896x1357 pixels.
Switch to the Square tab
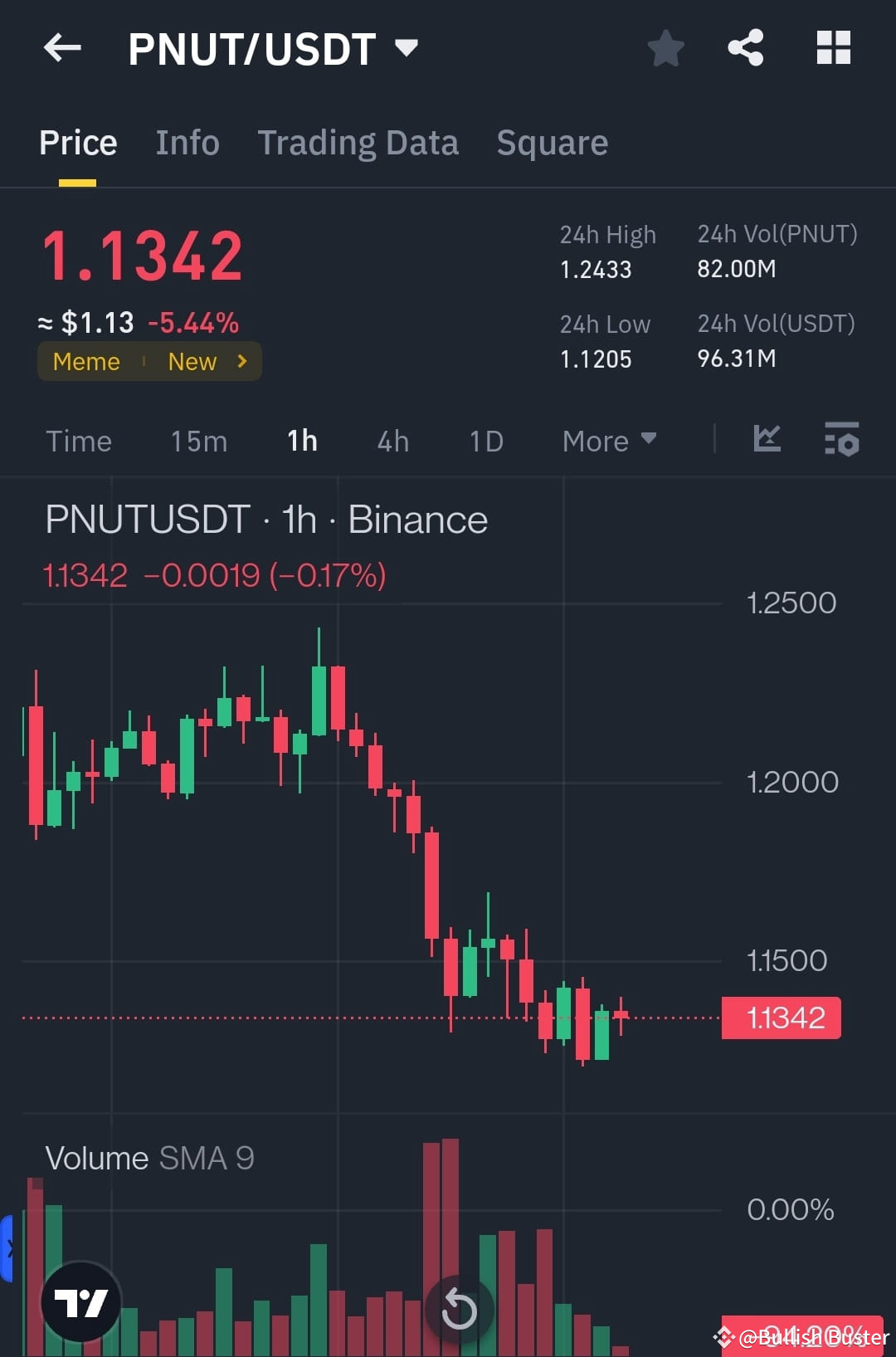point(552,142)
